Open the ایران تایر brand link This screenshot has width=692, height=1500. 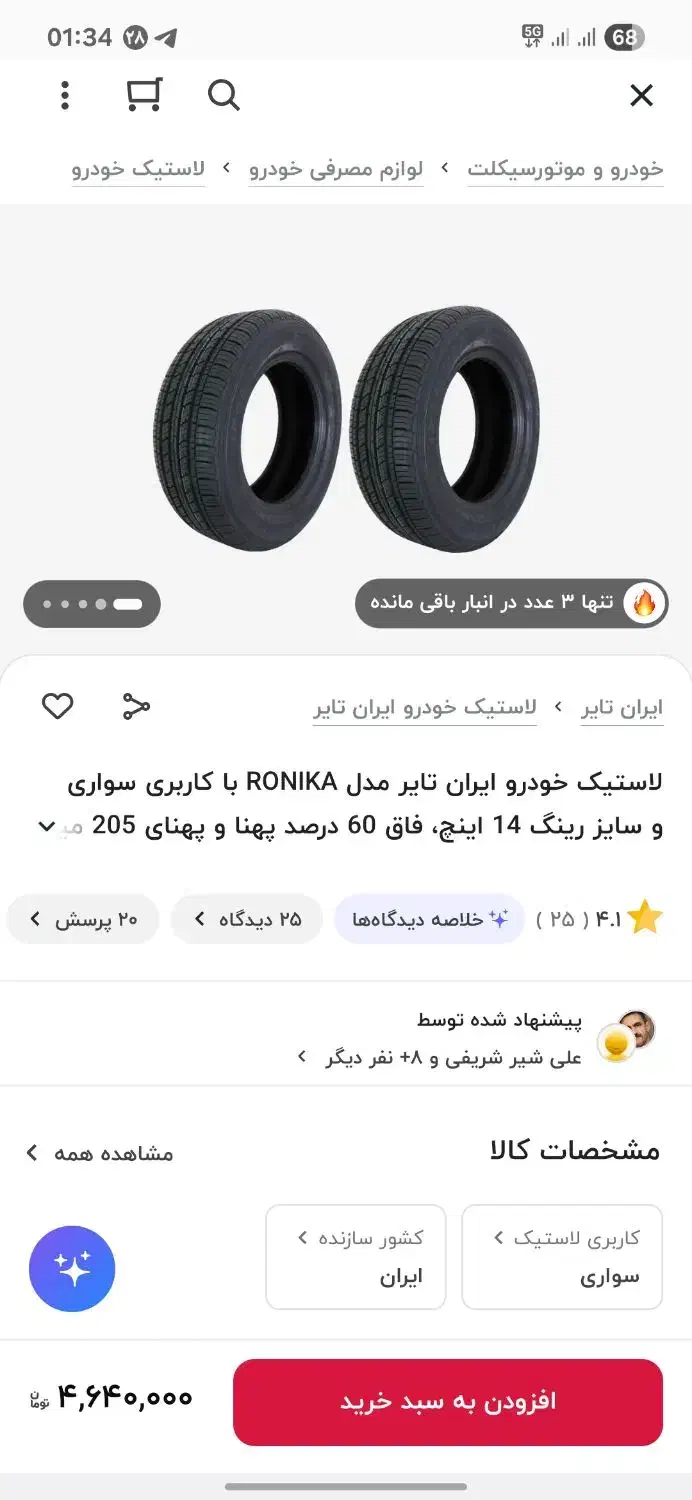point(622,708)
